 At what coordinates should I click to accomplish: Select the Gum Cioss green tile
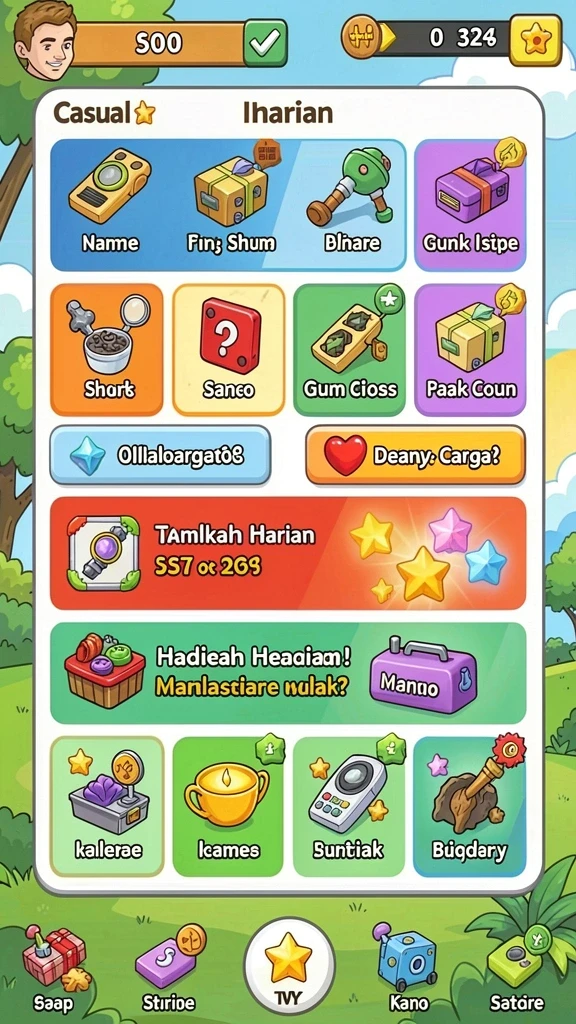click(349, 349)
